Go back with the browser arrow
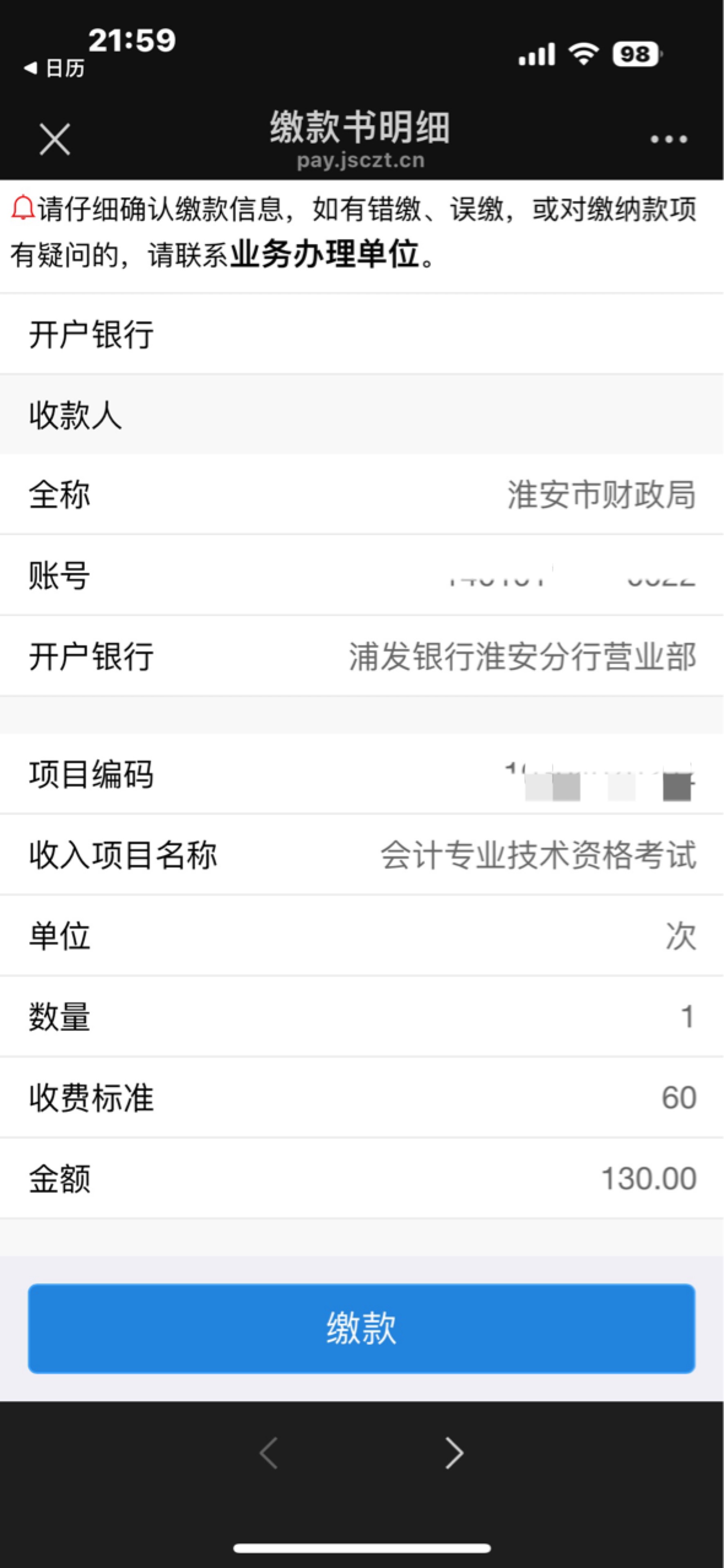Screen dimensions: 724x1568 click(x=268, y=1453)
